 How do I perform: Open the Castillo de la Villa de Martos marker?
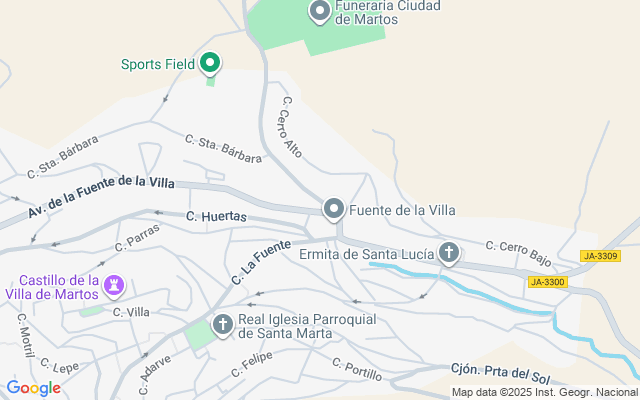coord(115,287)
